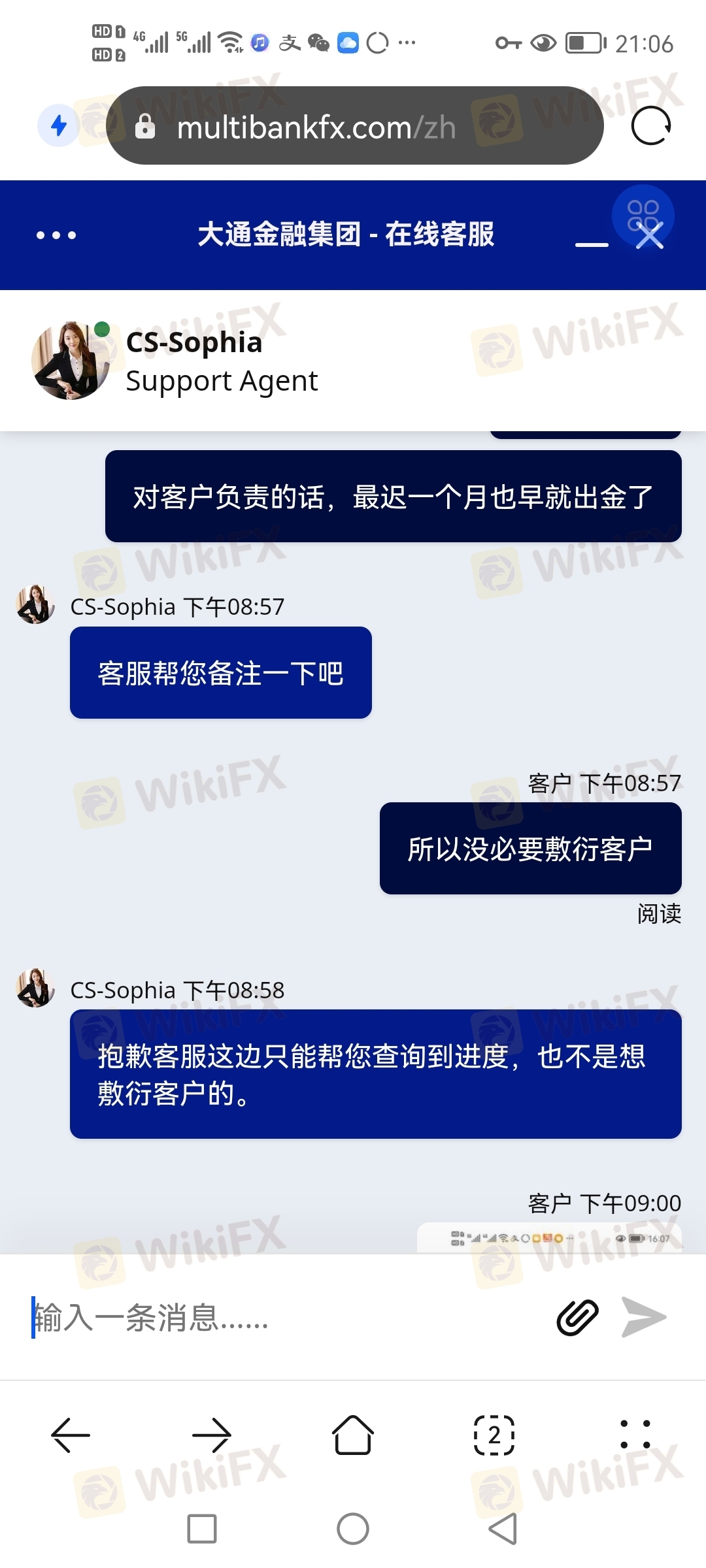
Task: Tap the lightning bolt icon beside the address bar
Action: 59,125
